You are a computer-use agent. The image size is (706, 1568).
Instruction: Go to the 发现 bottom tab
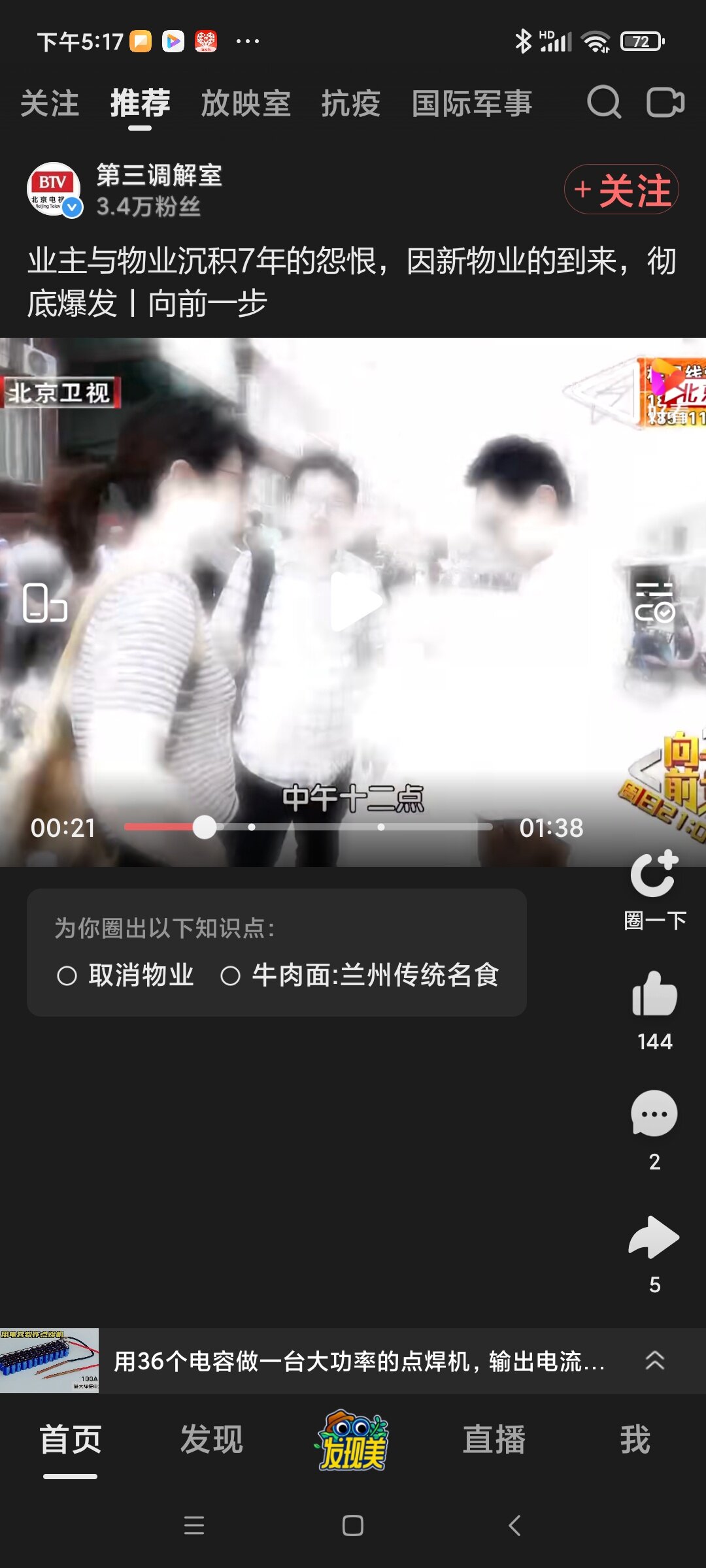(x=212, y=1440)
